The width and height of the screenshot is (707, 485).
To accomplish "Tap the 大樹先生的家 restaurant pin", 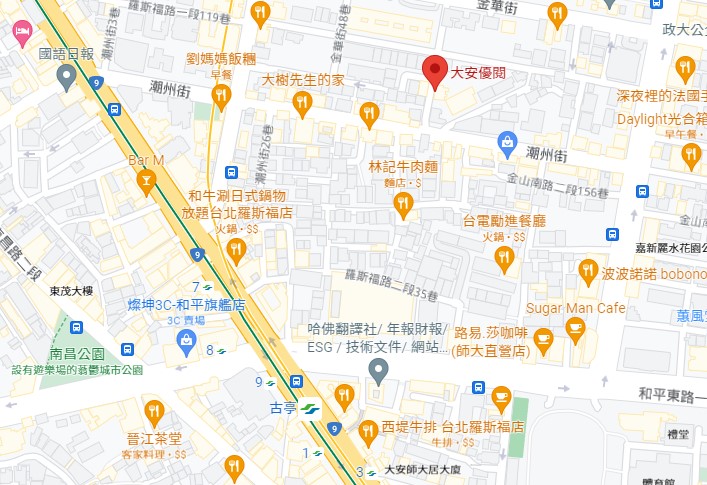I will tap(369, 113).
